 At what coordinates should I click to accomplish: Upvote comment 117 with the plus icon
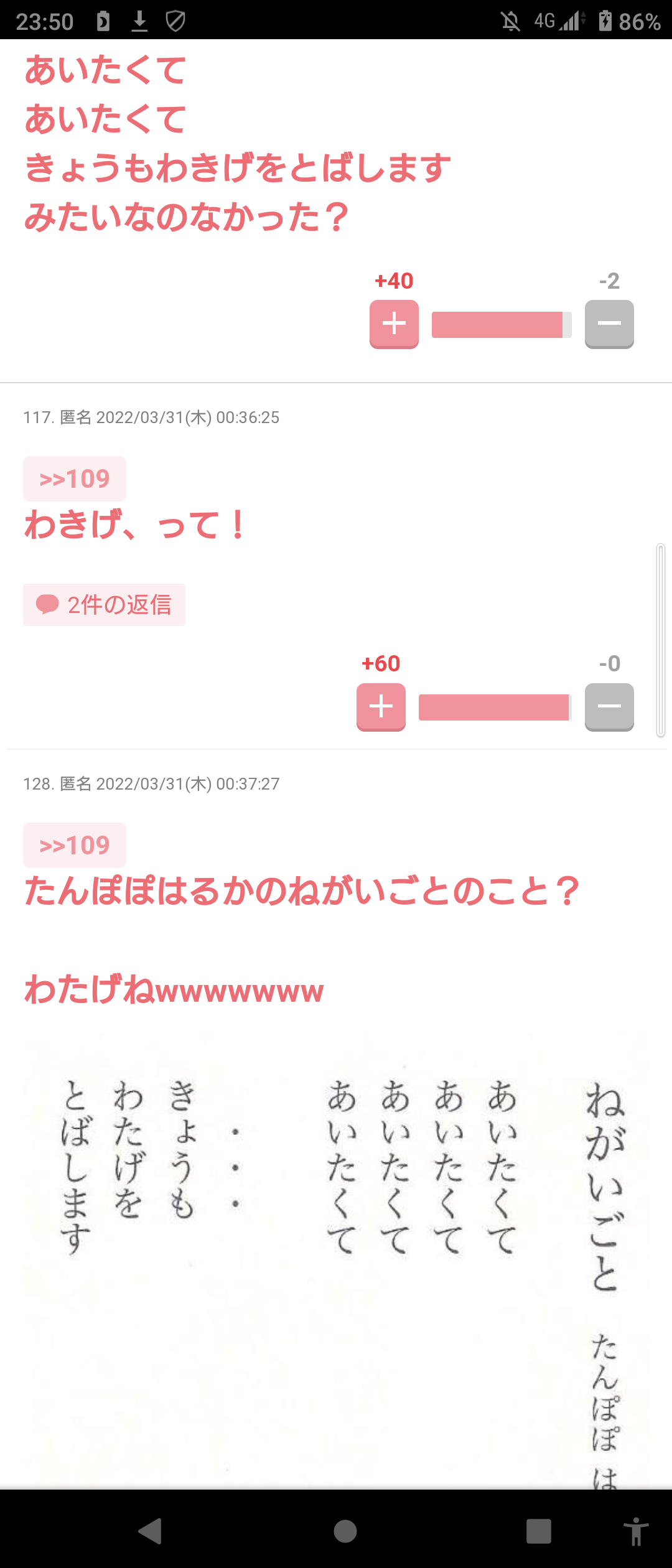pos(380,706)
